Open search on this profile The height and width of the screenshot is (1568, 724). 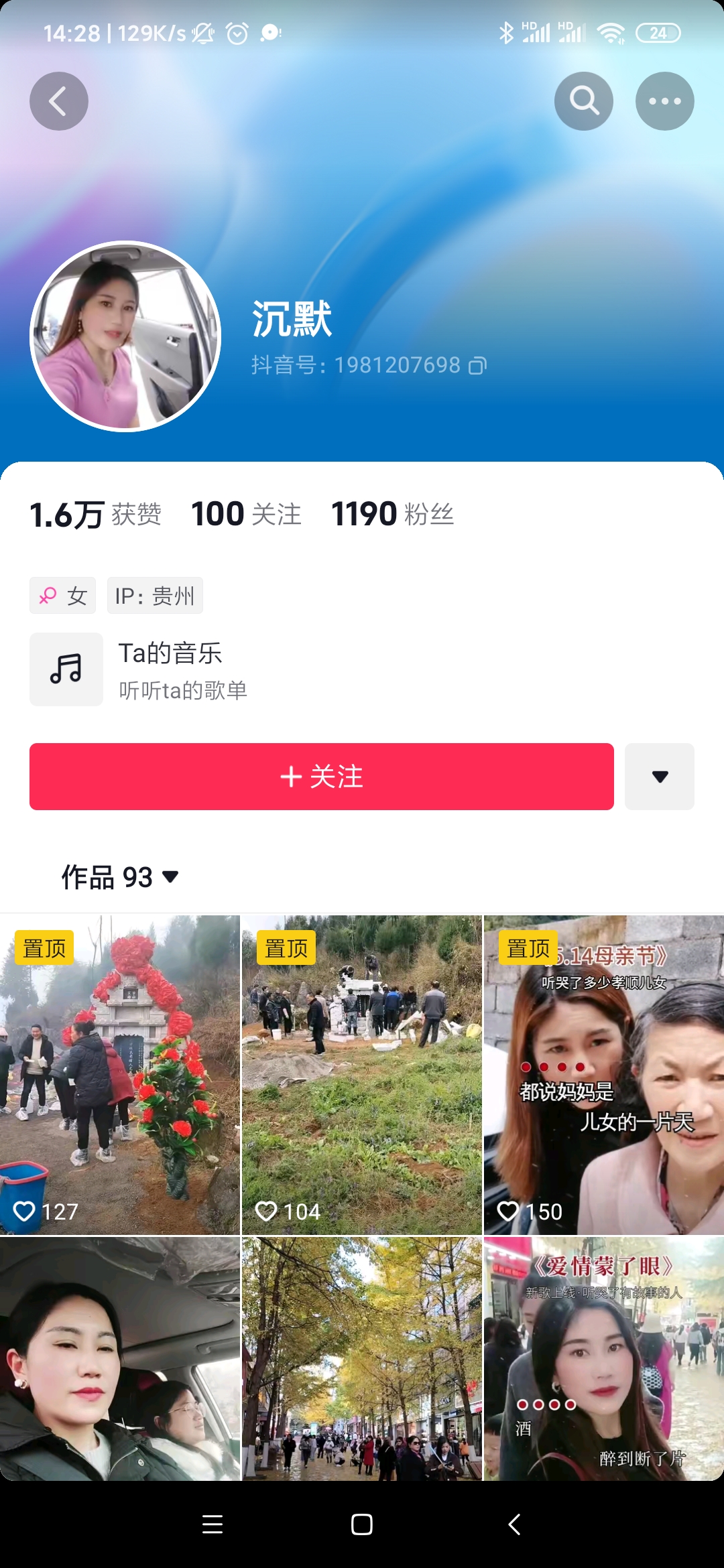point(584,101)
